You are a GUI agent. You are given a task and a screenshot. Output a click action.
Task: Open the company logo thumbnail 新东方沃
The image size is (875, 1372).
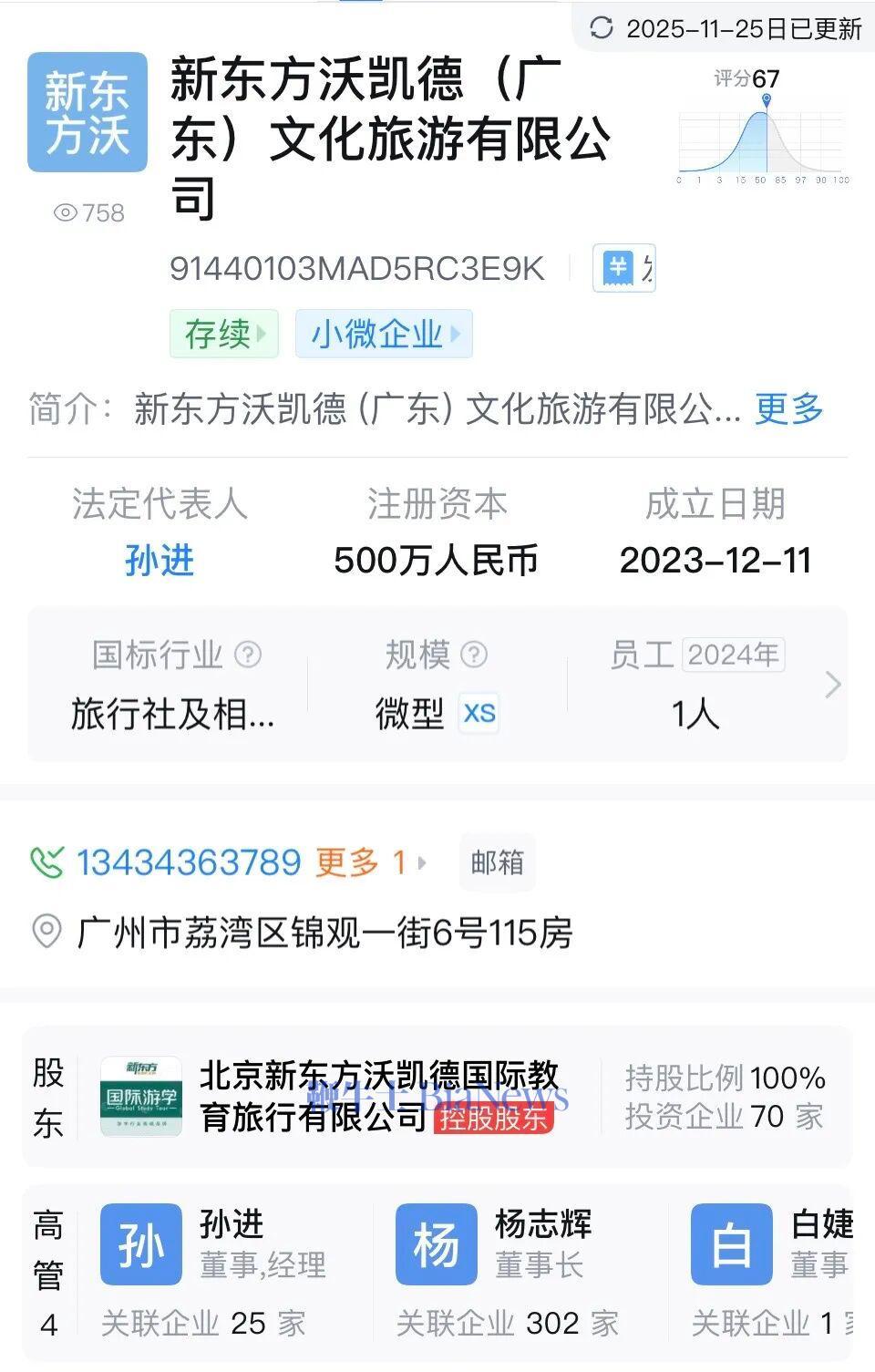88,111
